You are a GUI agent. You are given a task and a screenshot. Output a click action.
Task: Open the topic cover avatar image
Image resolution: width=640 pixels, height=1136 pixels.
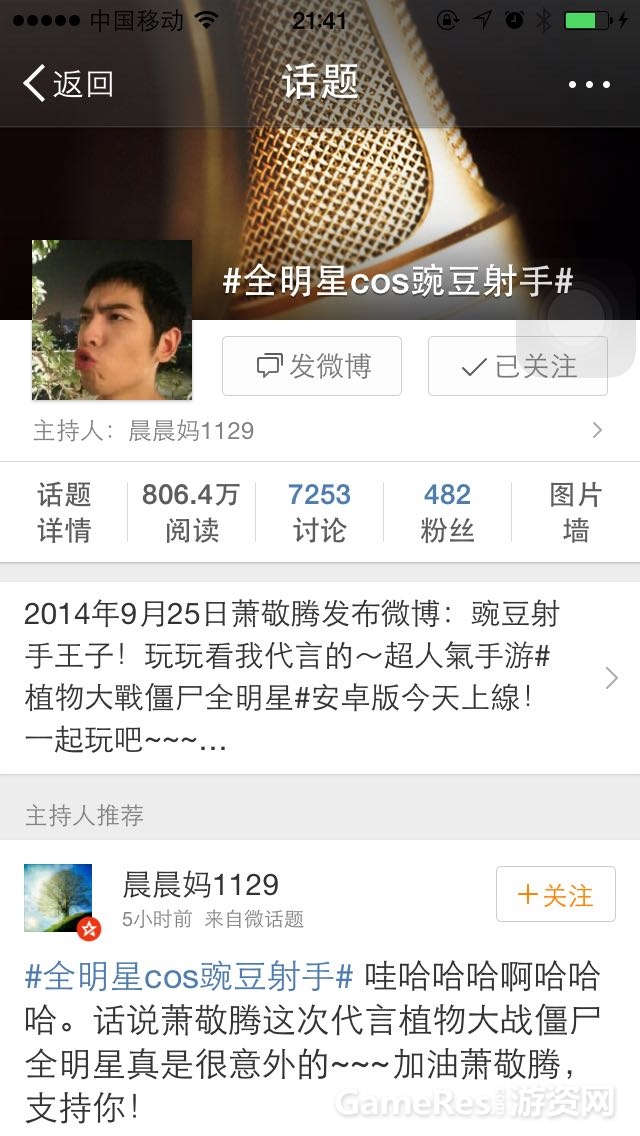(112, 320)
